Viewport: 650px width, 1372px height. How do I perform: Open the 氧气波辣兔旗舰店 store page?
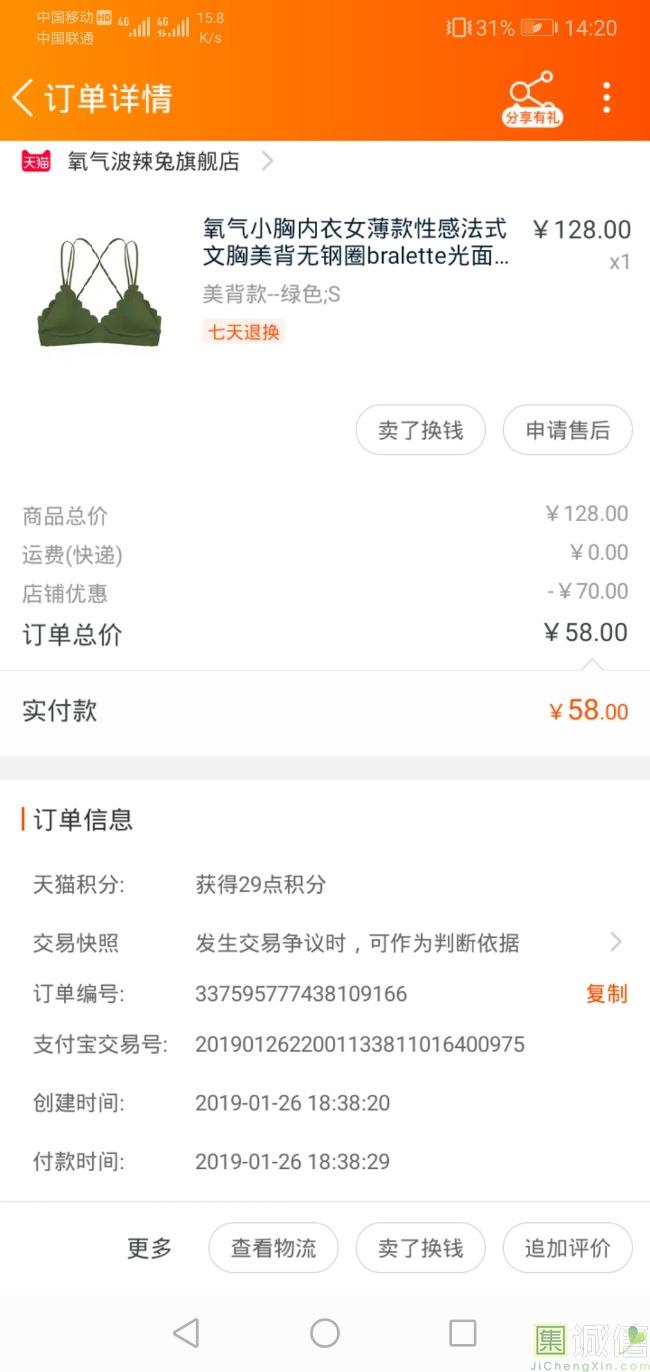(153, 161)
